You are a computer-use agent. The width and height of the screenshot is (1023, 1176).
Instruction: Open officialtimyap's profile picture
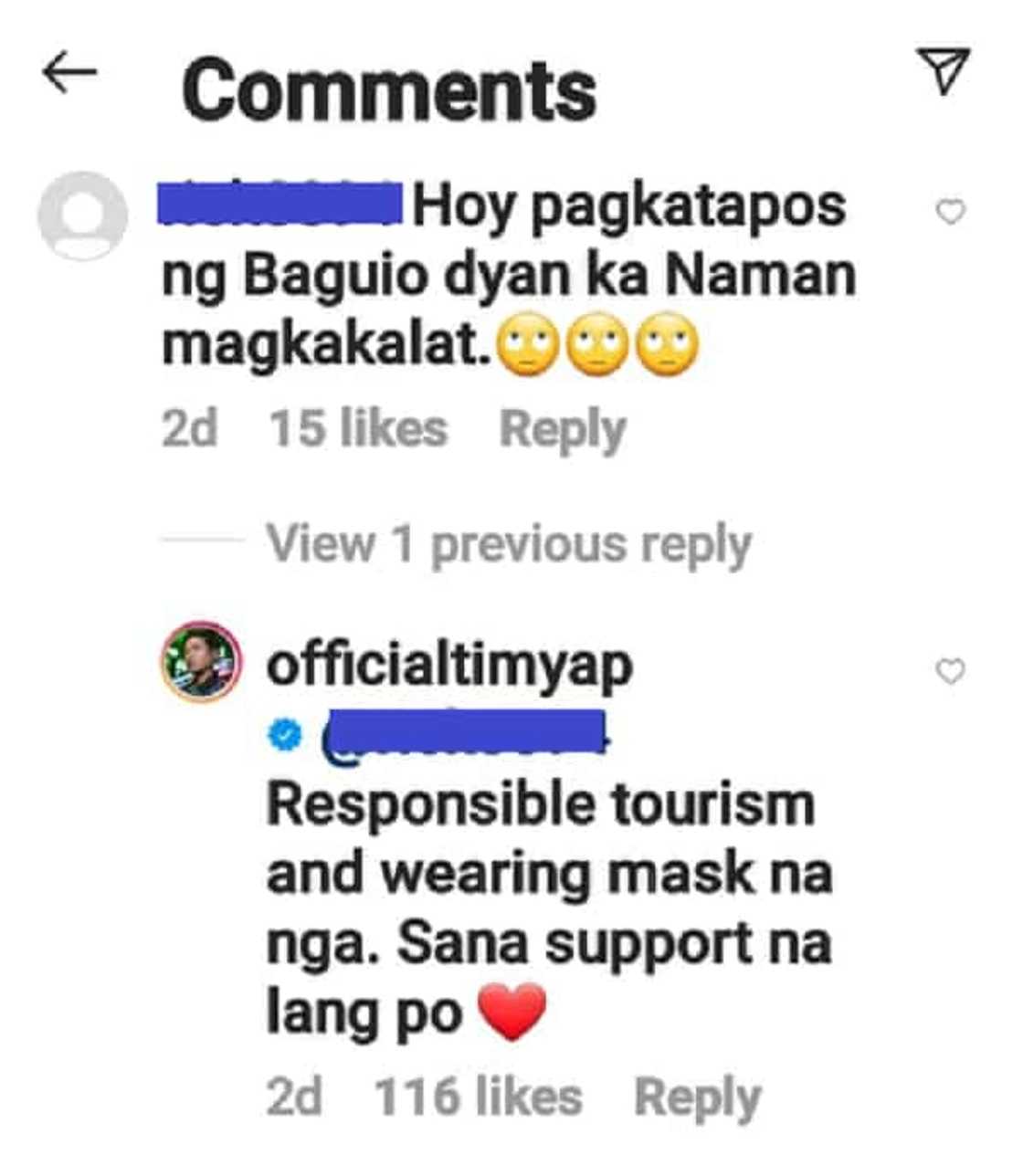(202, 661)
